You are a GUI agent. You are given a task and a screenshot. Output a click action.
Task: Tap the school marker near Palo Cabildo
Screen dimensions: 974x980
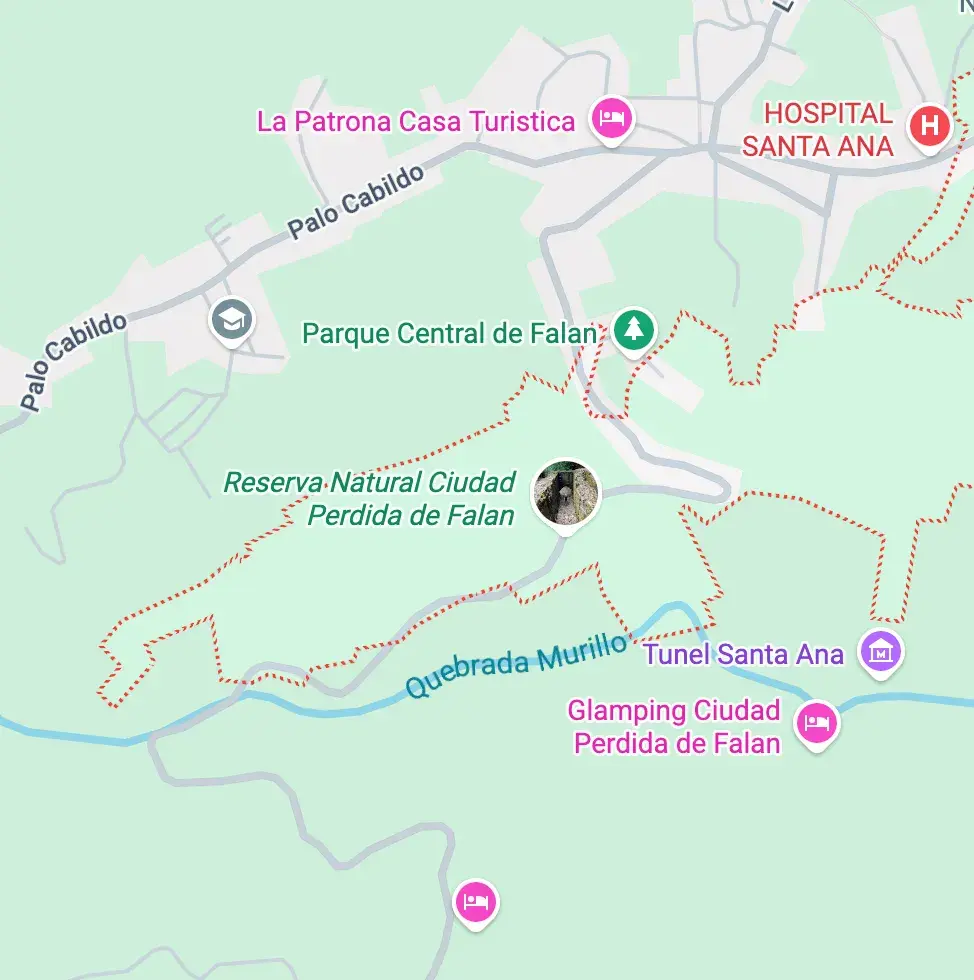(x=232, y=322)
